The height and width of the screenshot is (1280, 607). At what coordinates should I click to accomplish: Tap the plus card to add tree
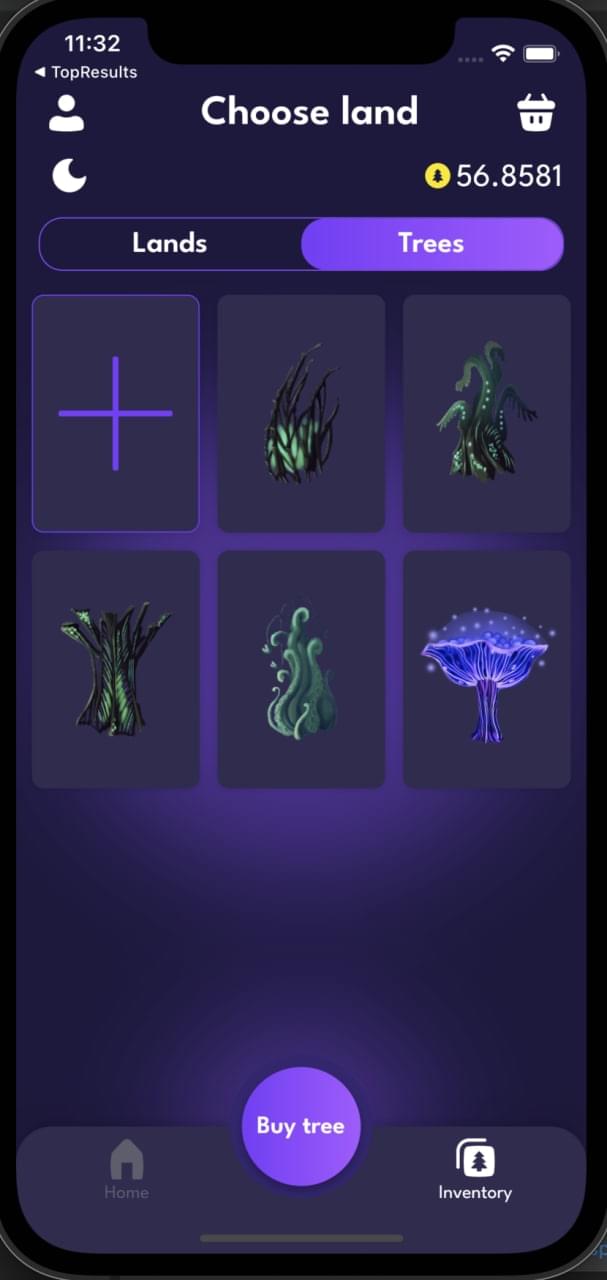tap(116, 413)
